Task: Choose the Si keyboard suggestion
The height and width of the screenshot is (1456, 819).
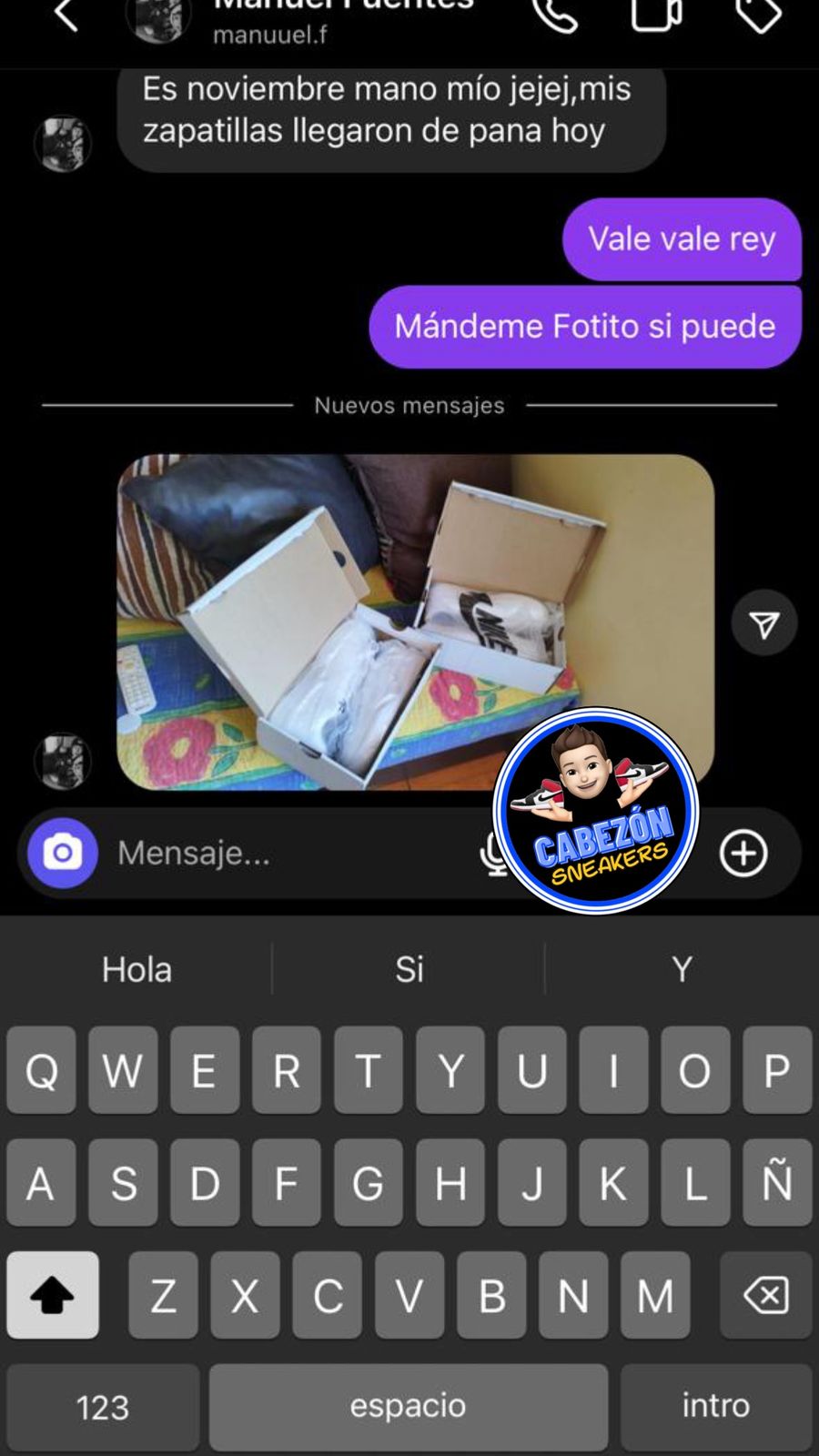Action: 409,969
